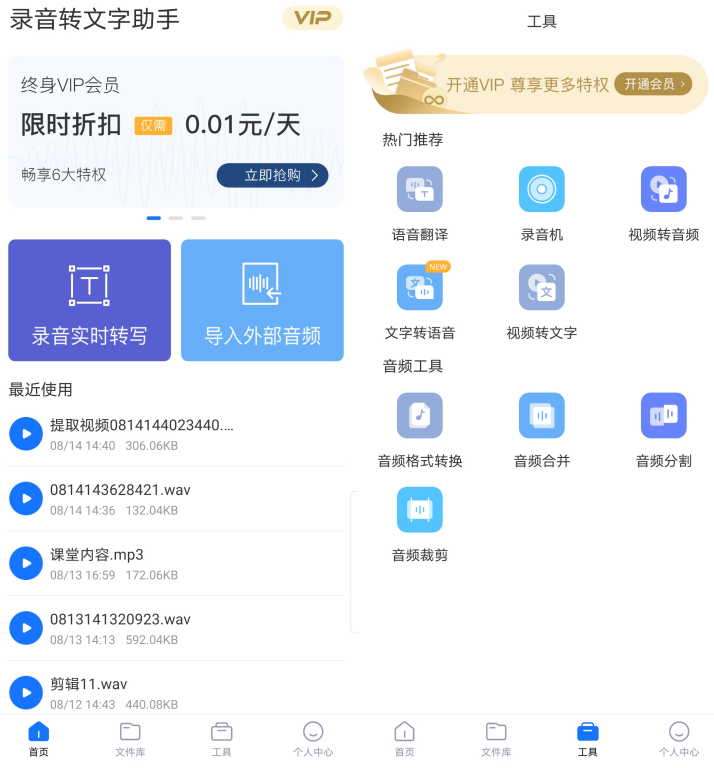Tap the 立即抢购 button
This screenshot has width=714, height=768.
pyautogui.click(x=272, y=176)
